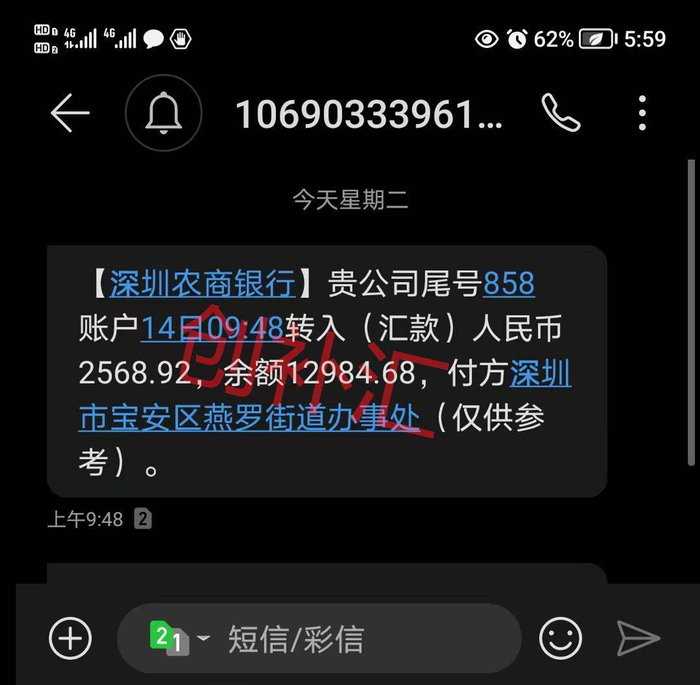This screenshot has height=685, width=700.
Task: Open the 深圳农商银行 link
Action: pos(202,284)
